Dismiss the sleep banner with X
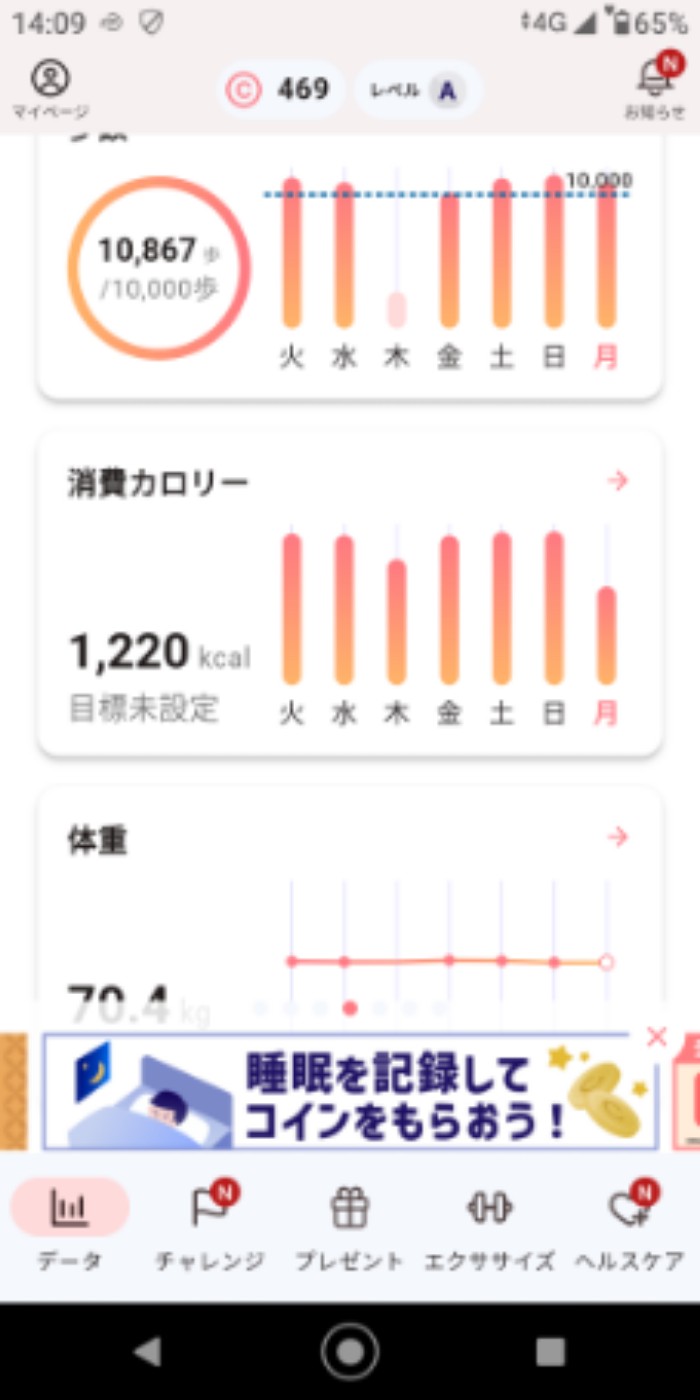The height and width of the screenshot is (1400, 700). tap(656, 1037)
